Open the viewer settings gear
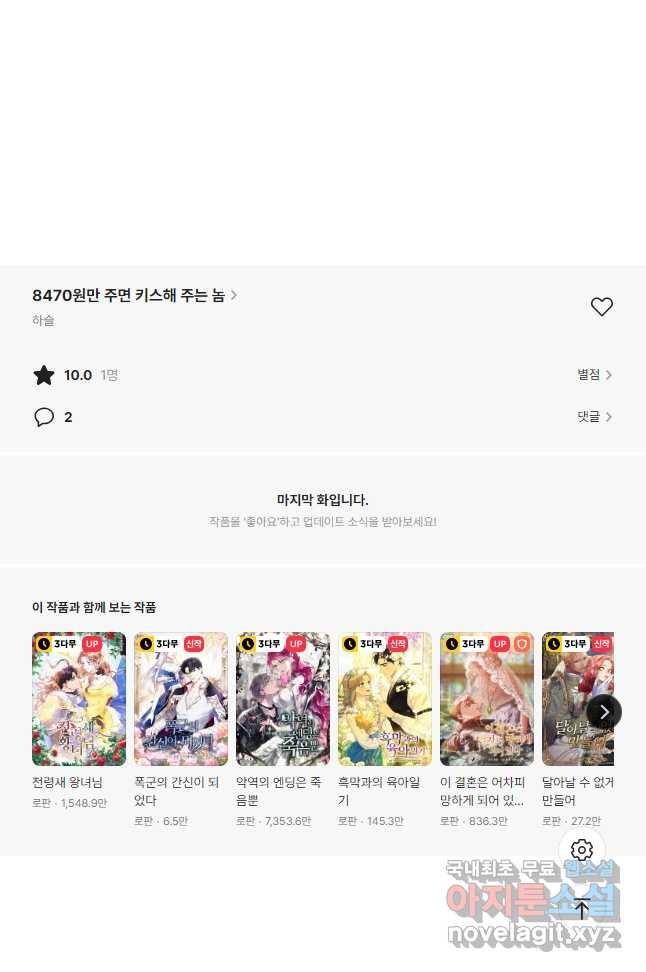Viewport: 646px width, 972px height. (x=582, y=851)
